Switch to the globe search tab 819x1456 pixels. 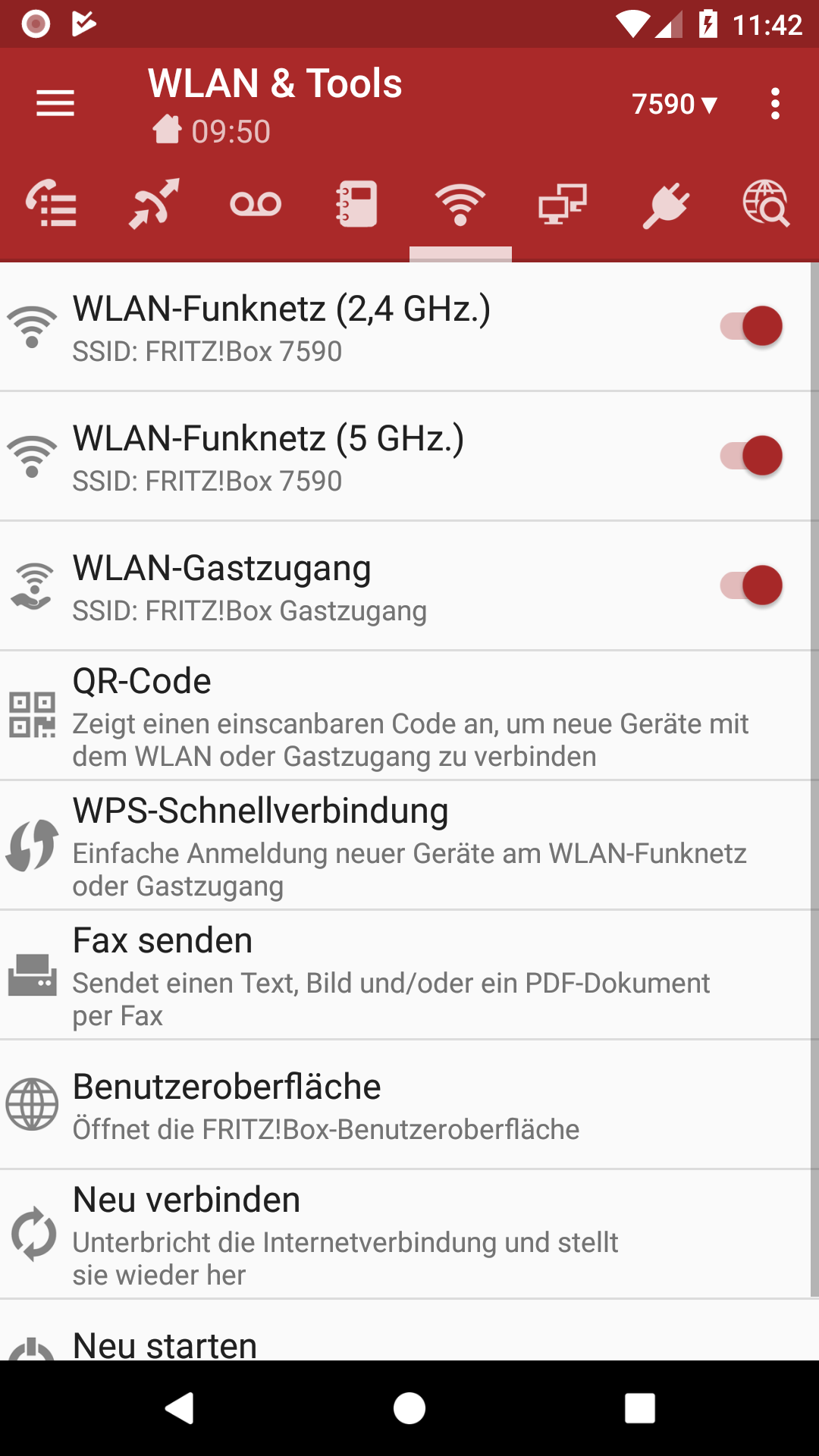pyautogui.click(x=766, y=204)
